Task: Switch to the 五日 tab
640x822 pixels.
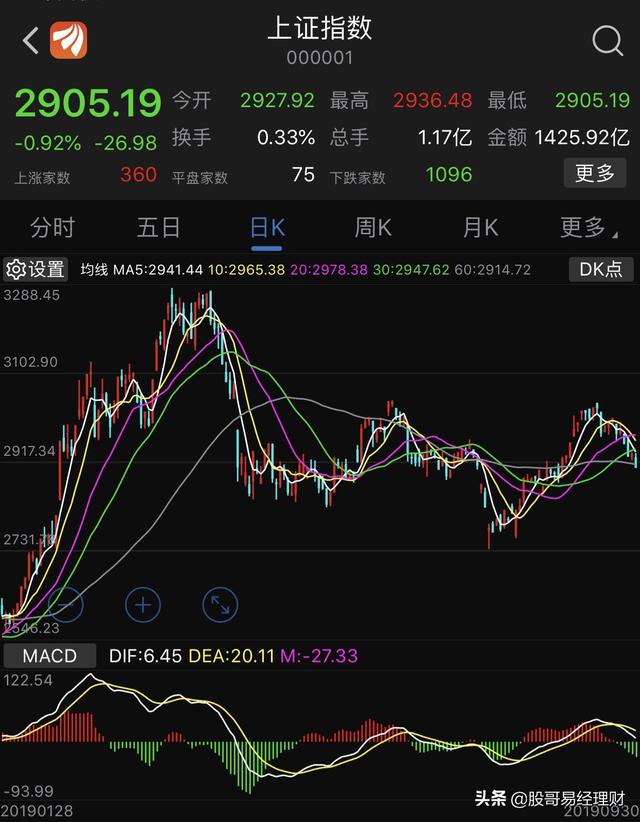Action: tap(158, 228)
